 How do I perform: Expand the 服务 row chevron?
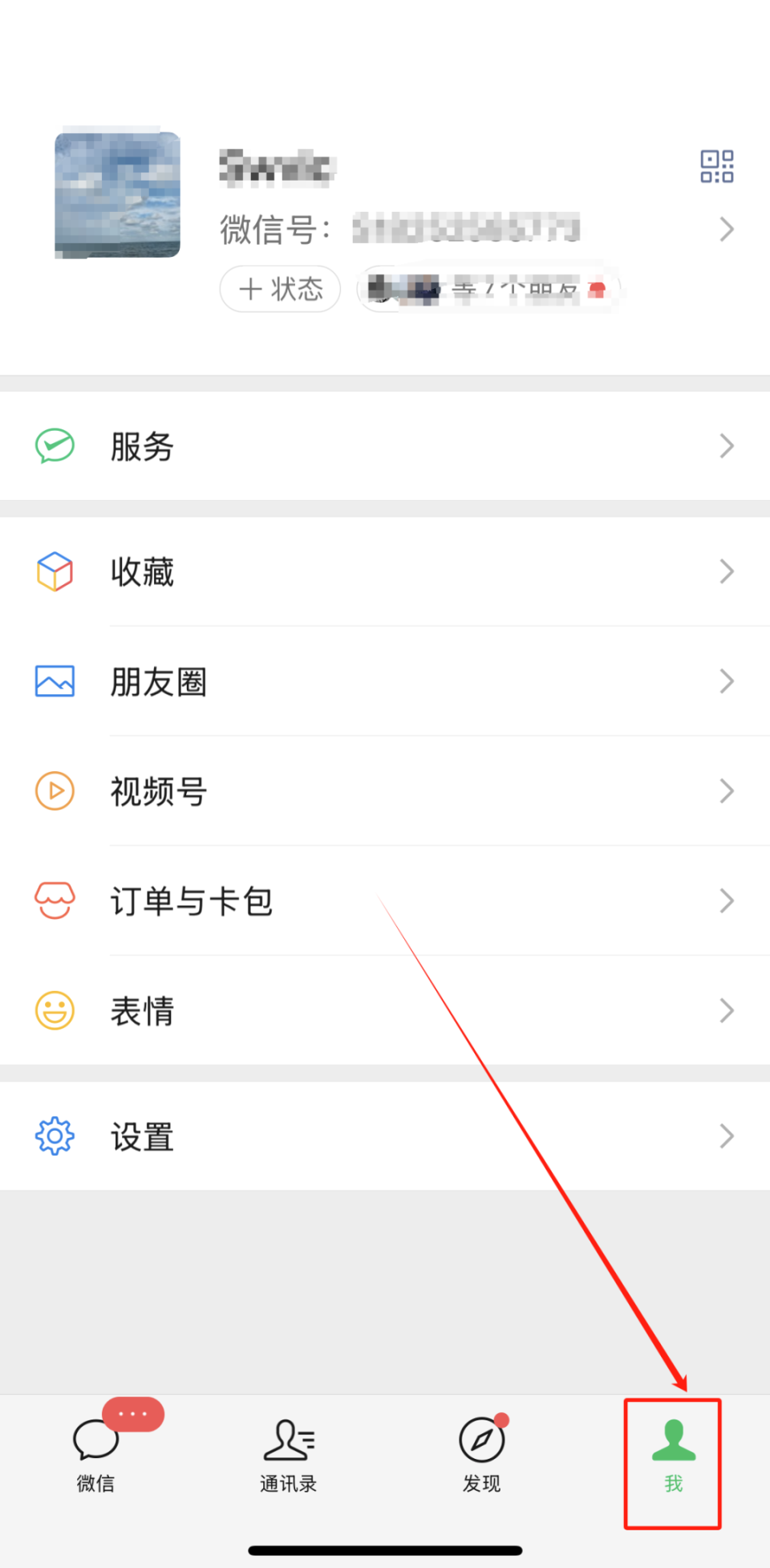coord(726,446)
